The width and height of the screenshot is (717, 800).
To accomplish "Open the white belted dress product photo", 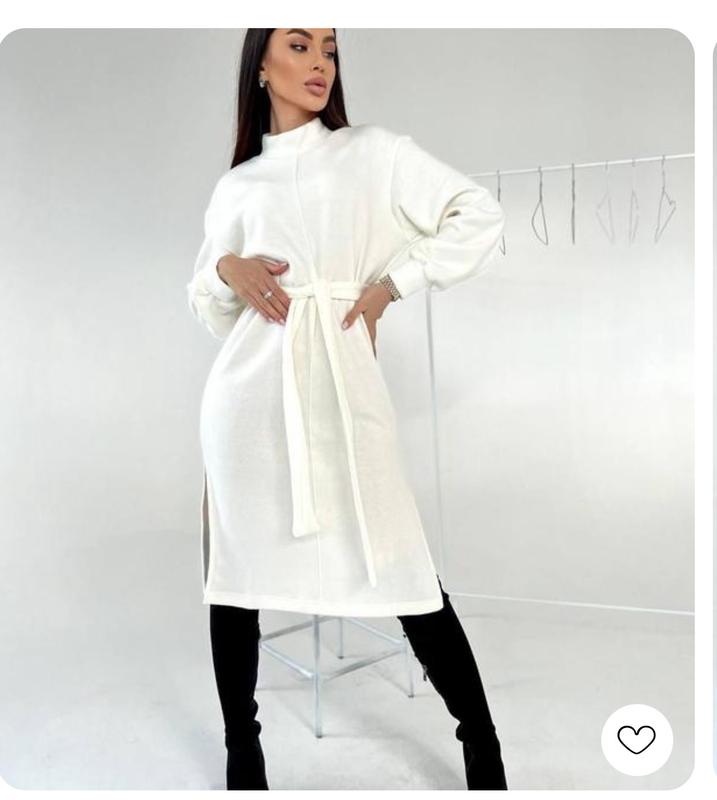I will [340, 400].
